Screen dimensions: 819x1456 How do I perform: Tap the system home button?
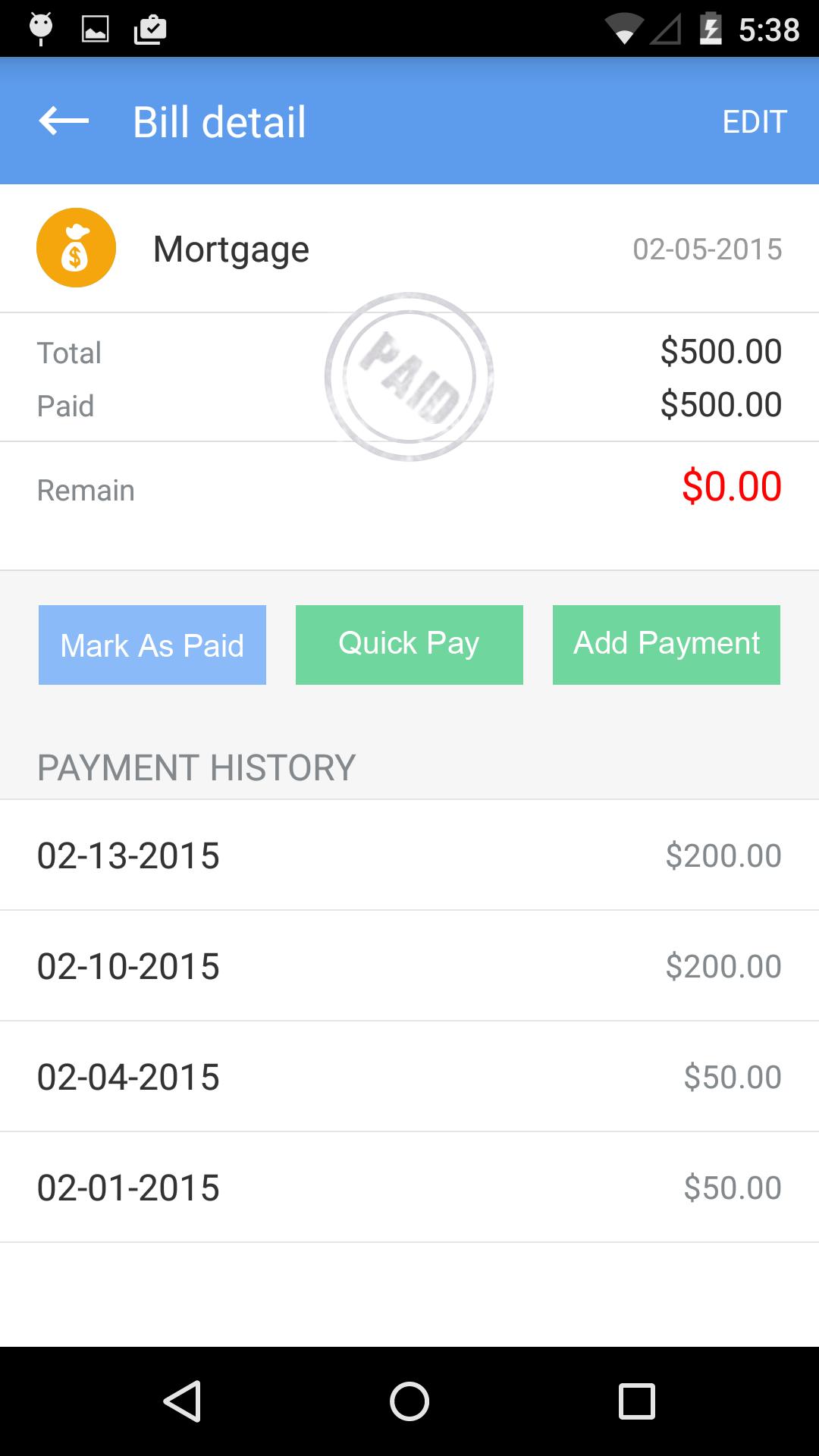click(409, 1401)
